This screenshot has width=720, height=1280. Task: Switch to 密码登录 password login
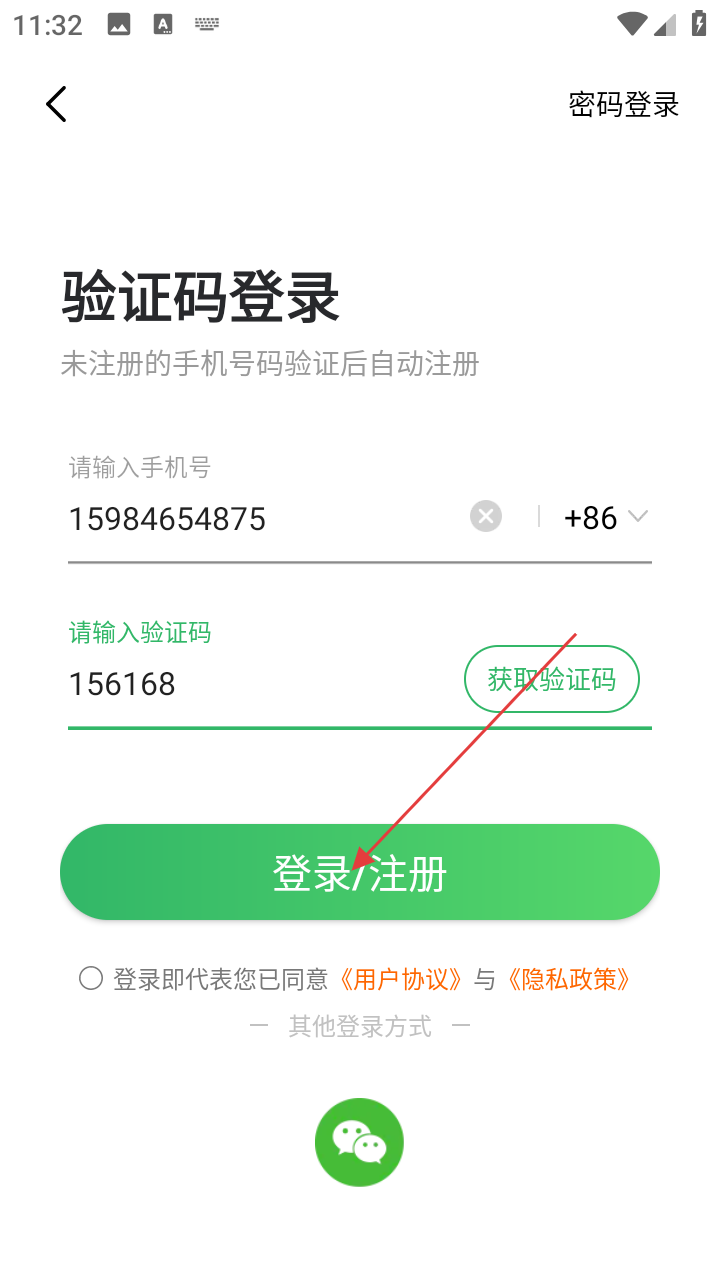[623, 104]
